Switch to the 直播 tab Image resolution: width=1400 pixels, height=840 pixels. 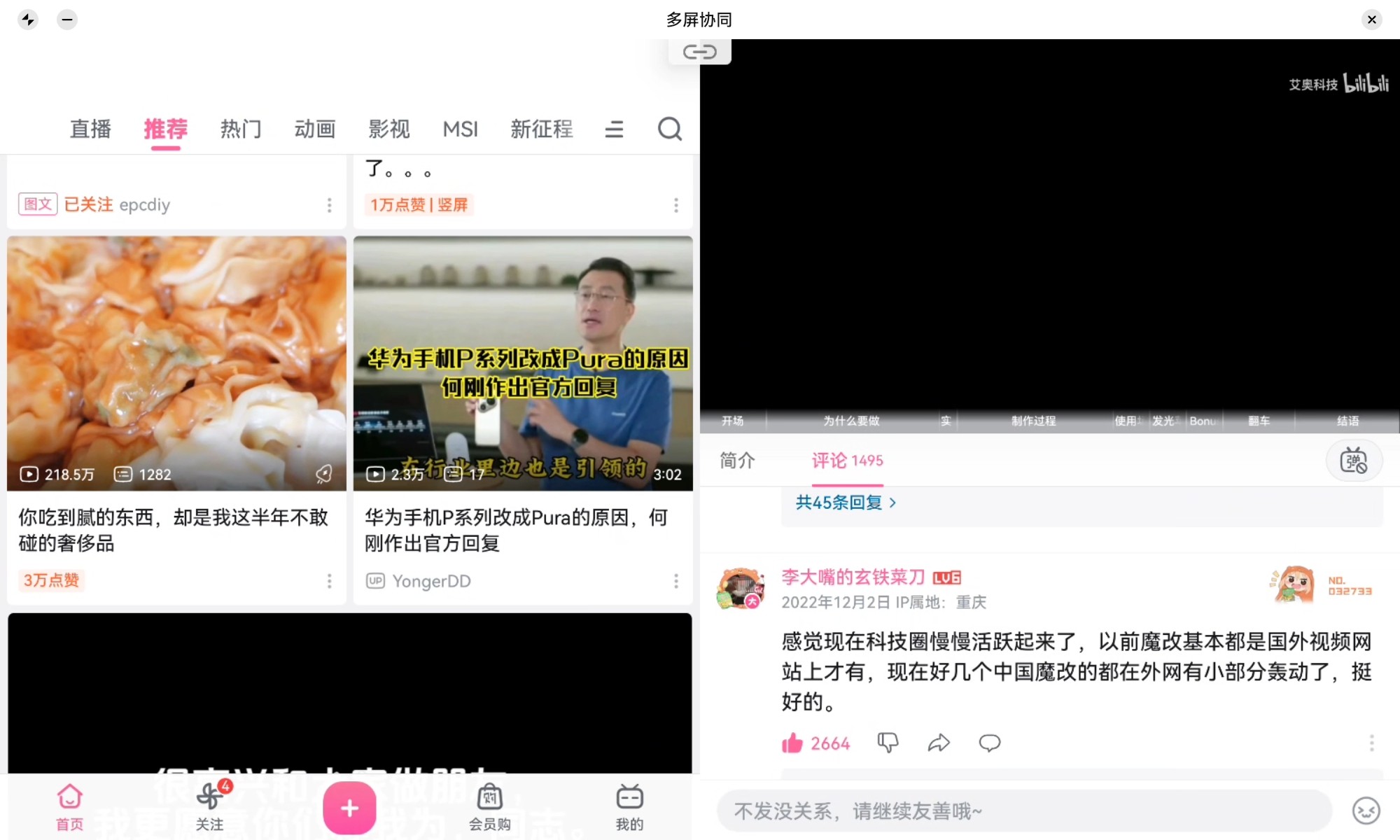click(90, 129)
